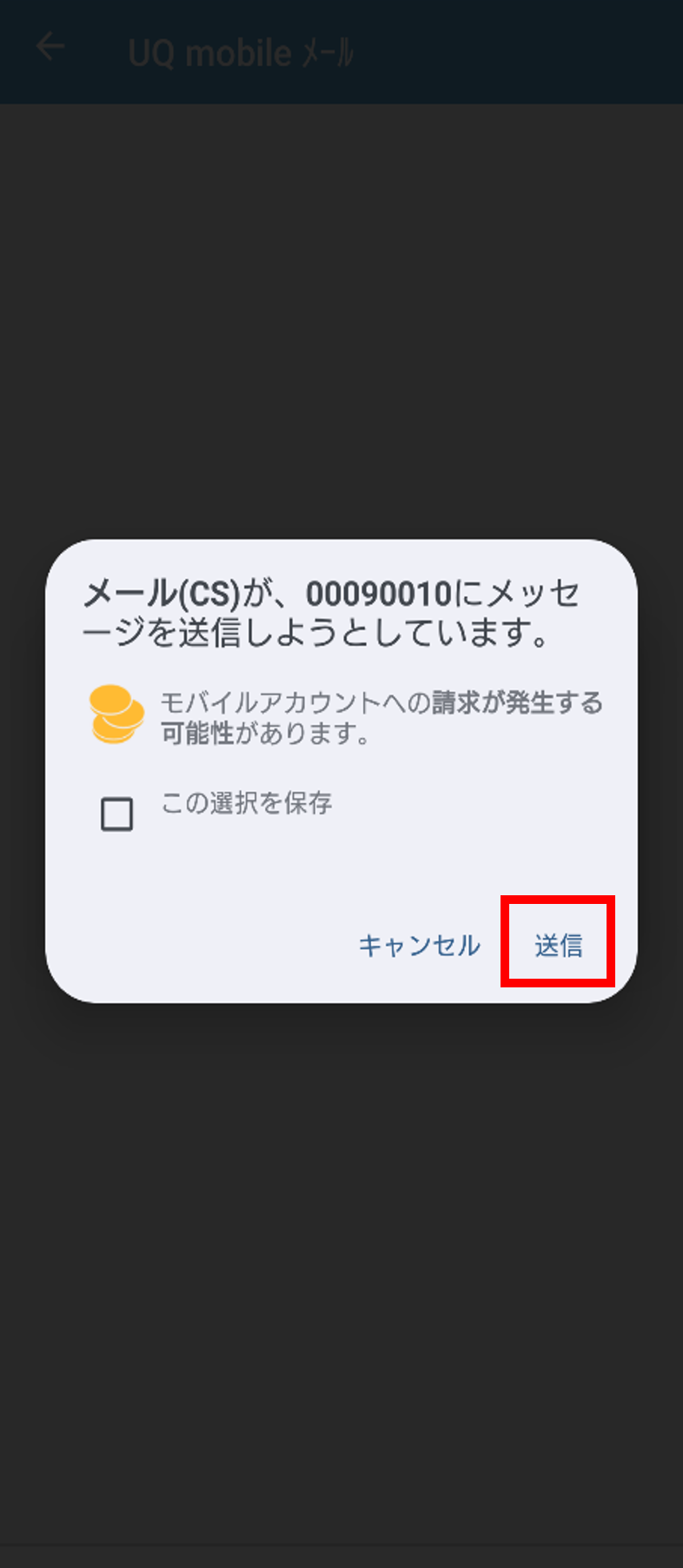Screen dimensions: 683x1568
Task: Check the この選択を保存 checkbox
Action: click(x=117, y=814)
